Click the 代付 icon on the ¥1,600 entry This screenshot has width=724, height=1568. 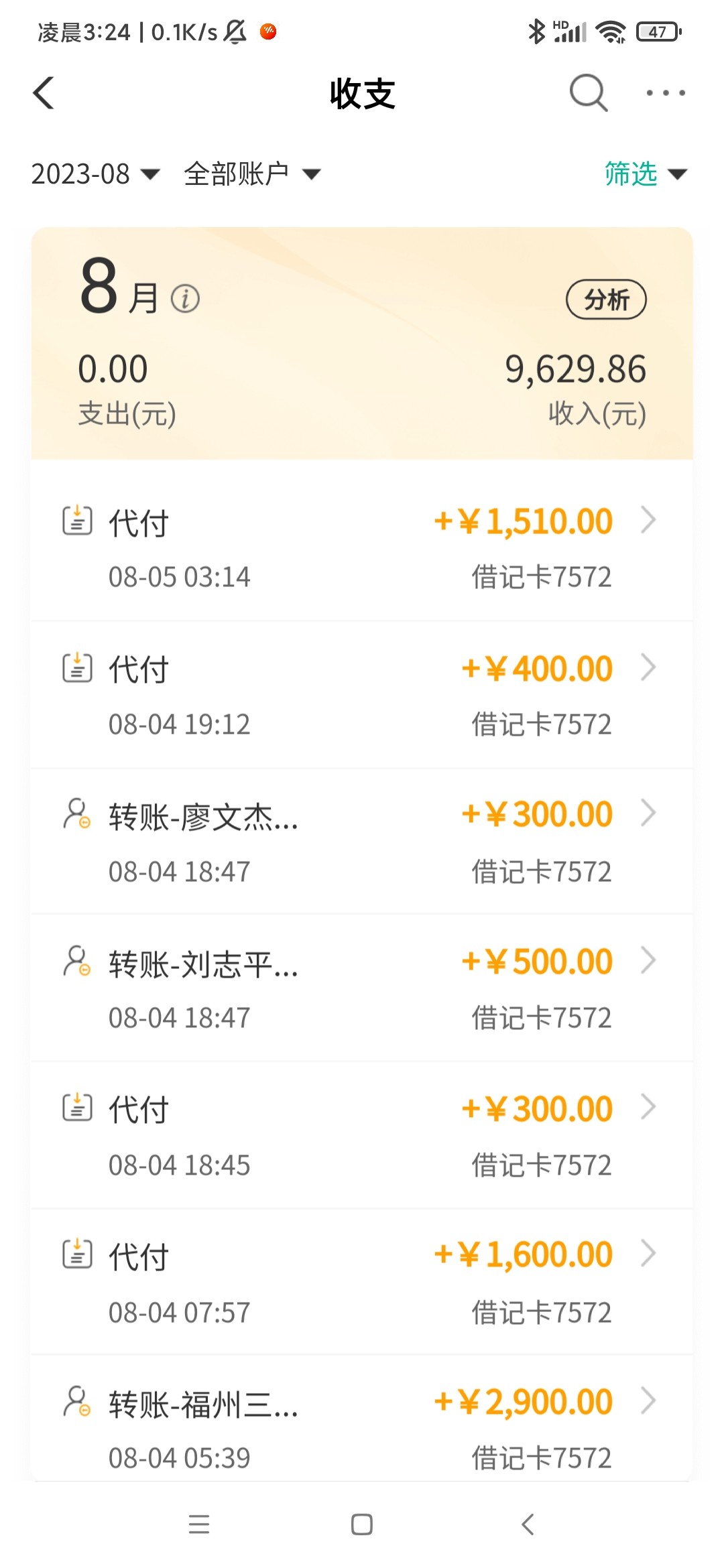point(77,1254)
